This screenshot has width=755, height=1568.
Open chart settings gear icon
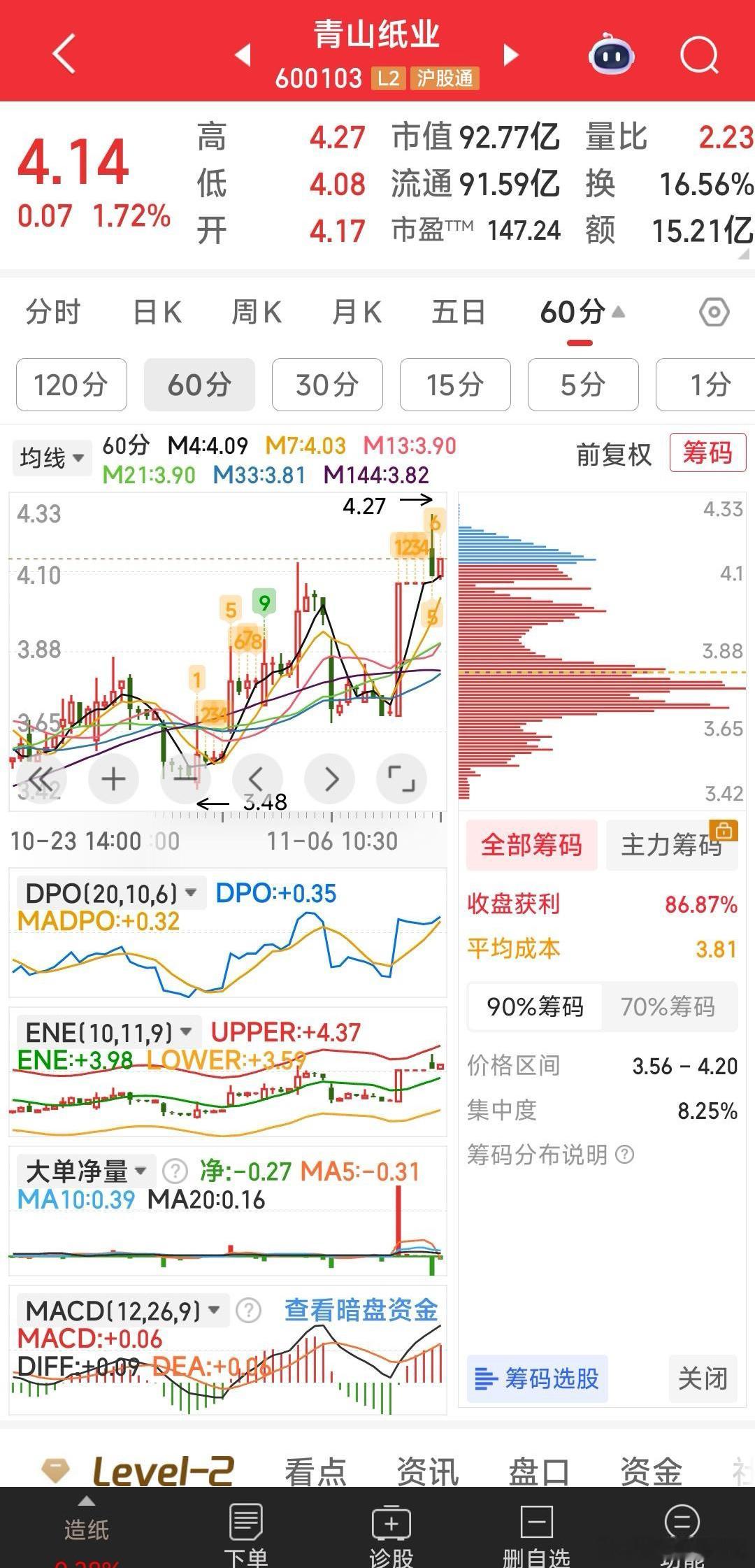click(x=714, y=313)
